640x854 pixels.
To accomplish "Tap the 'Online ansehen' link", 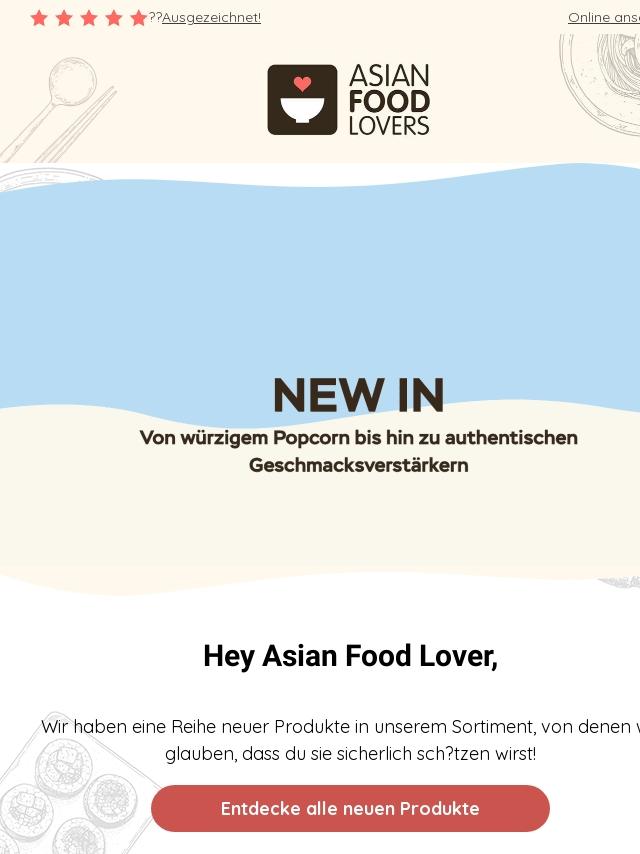I will pyautogui.click(x=604, y=17).
